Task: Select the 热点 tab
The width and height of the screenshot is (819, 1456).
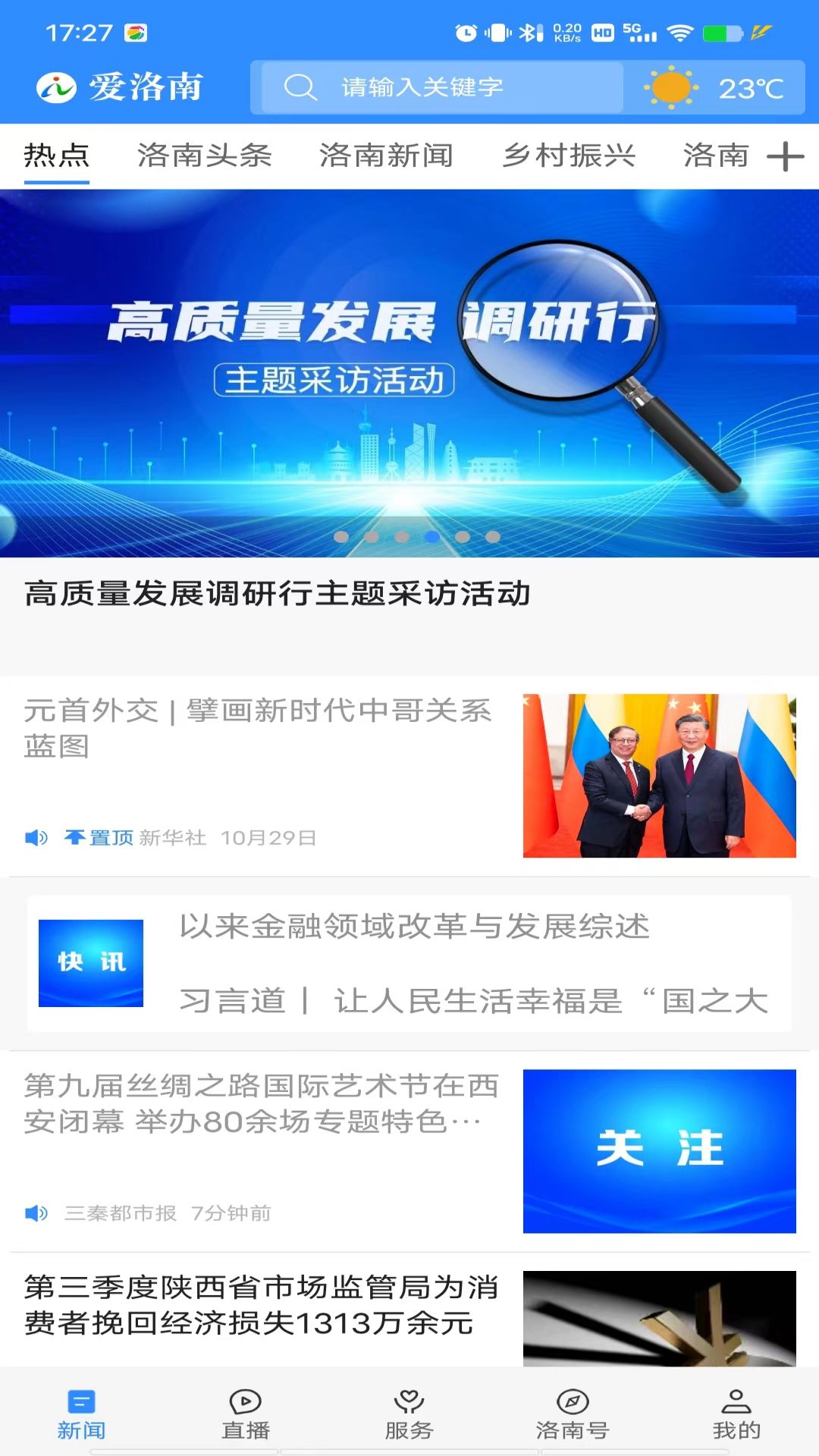Action: click(x=57, y=155)
